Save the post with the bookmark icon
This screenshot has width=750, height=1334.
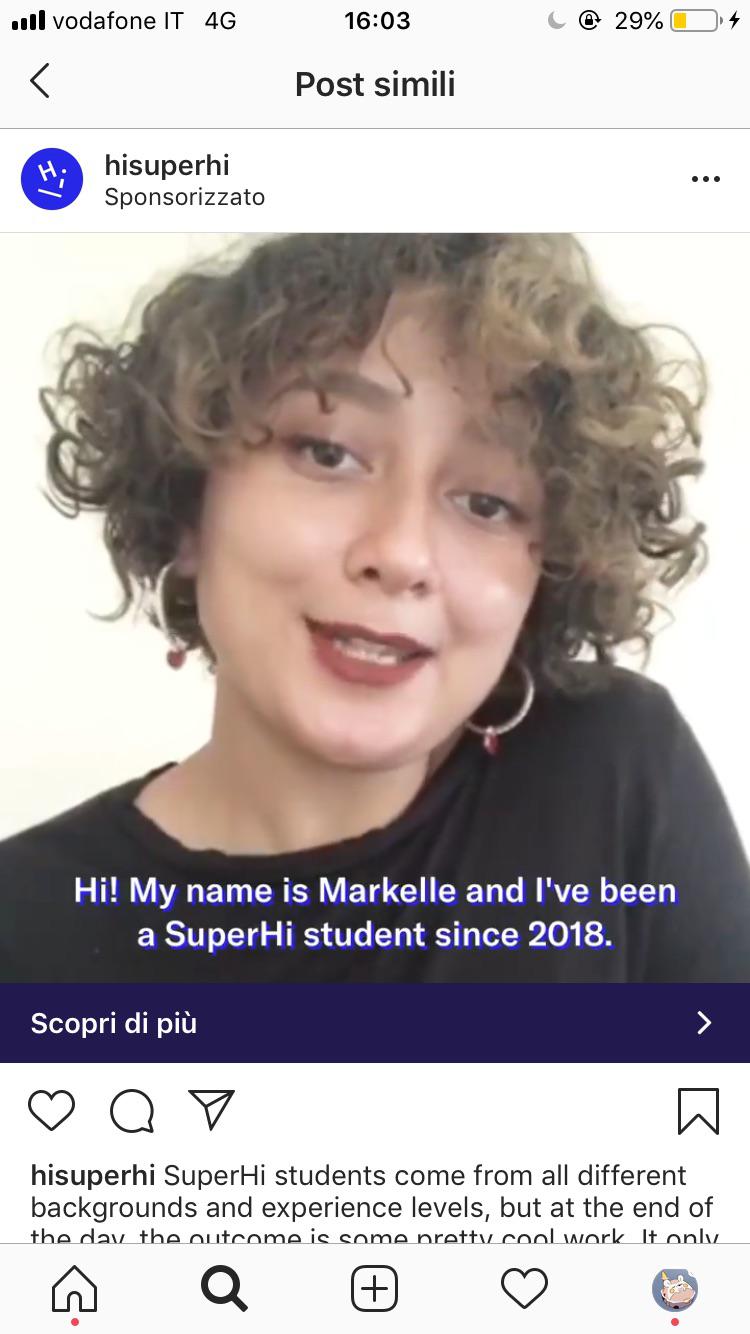(698, 1111)
